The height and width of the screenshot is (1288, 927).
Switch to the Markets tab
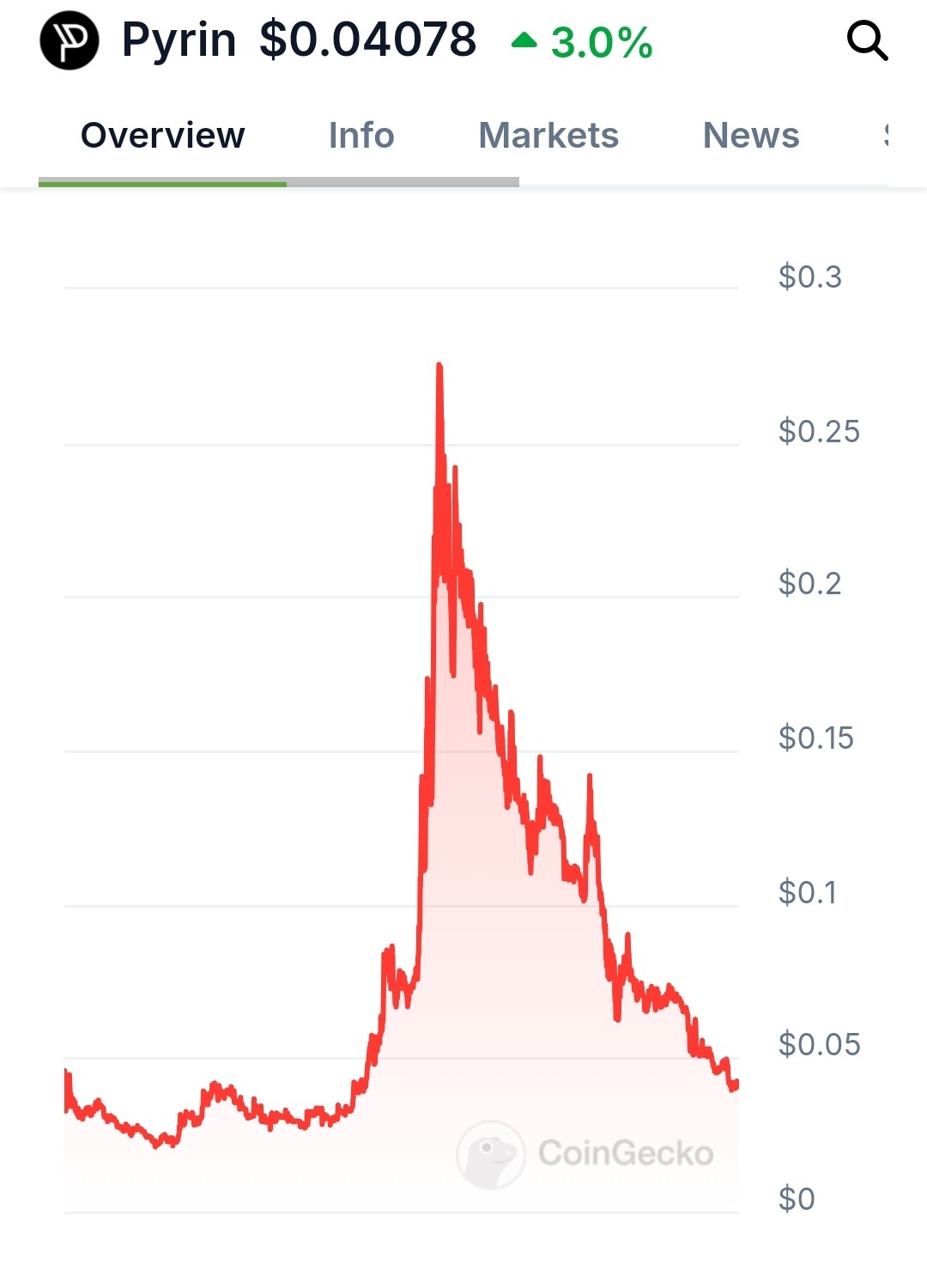548,136
